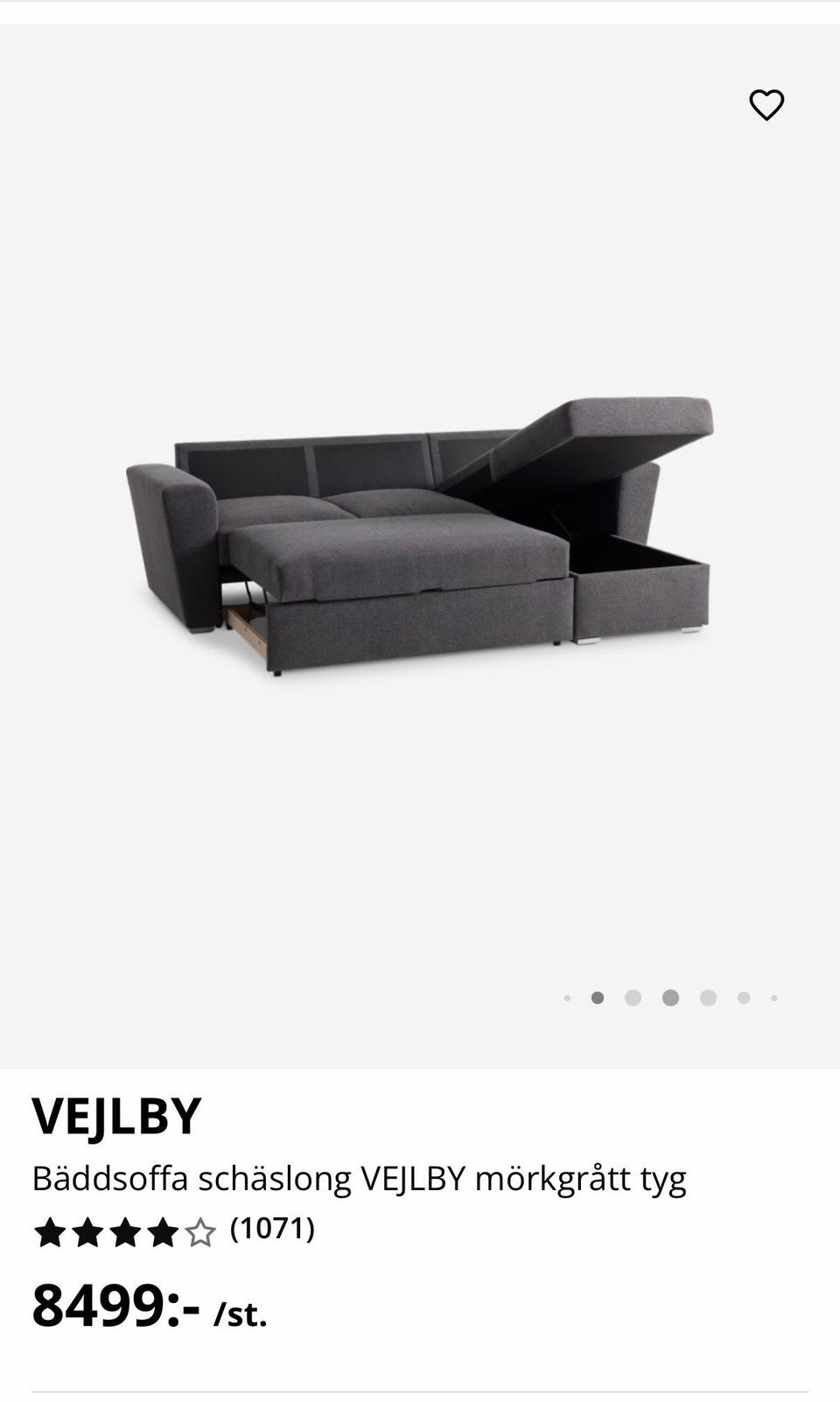
Task: Open the 1071 customer reviews rating
Action: tap(173, 1231)
